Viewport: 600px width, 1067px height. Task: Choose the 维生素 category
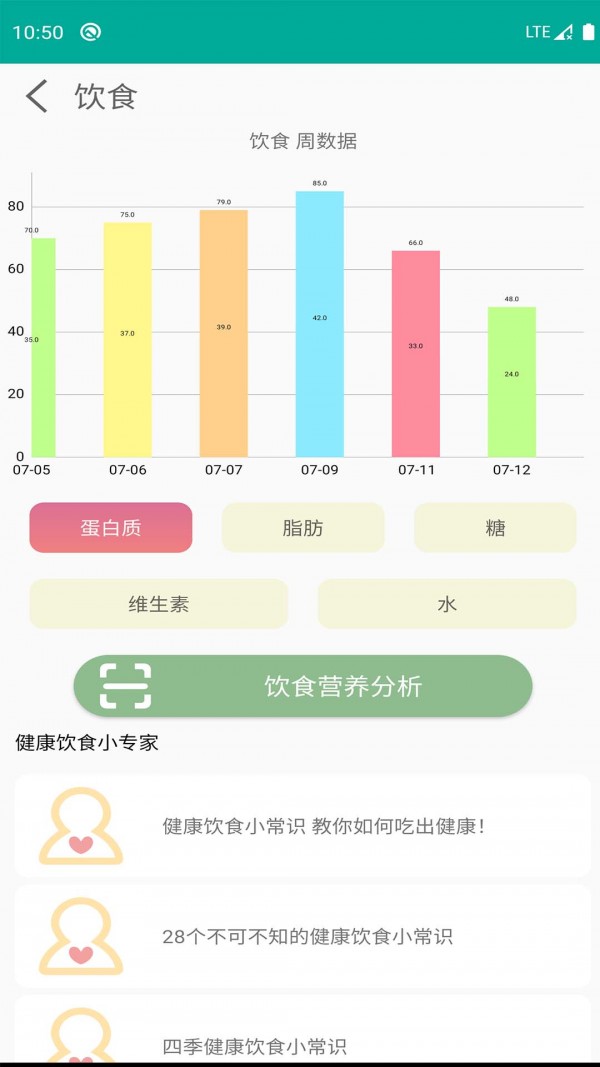click(159, 604)
